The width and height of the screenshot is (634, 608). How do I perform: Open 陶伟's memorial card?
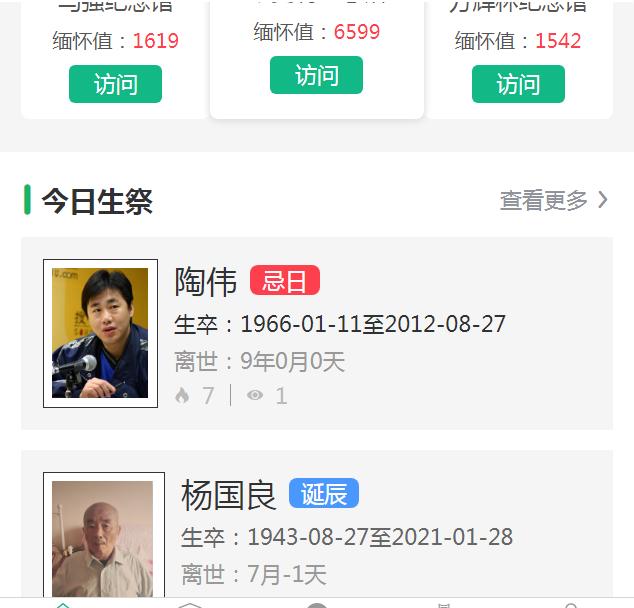(316, 333)
